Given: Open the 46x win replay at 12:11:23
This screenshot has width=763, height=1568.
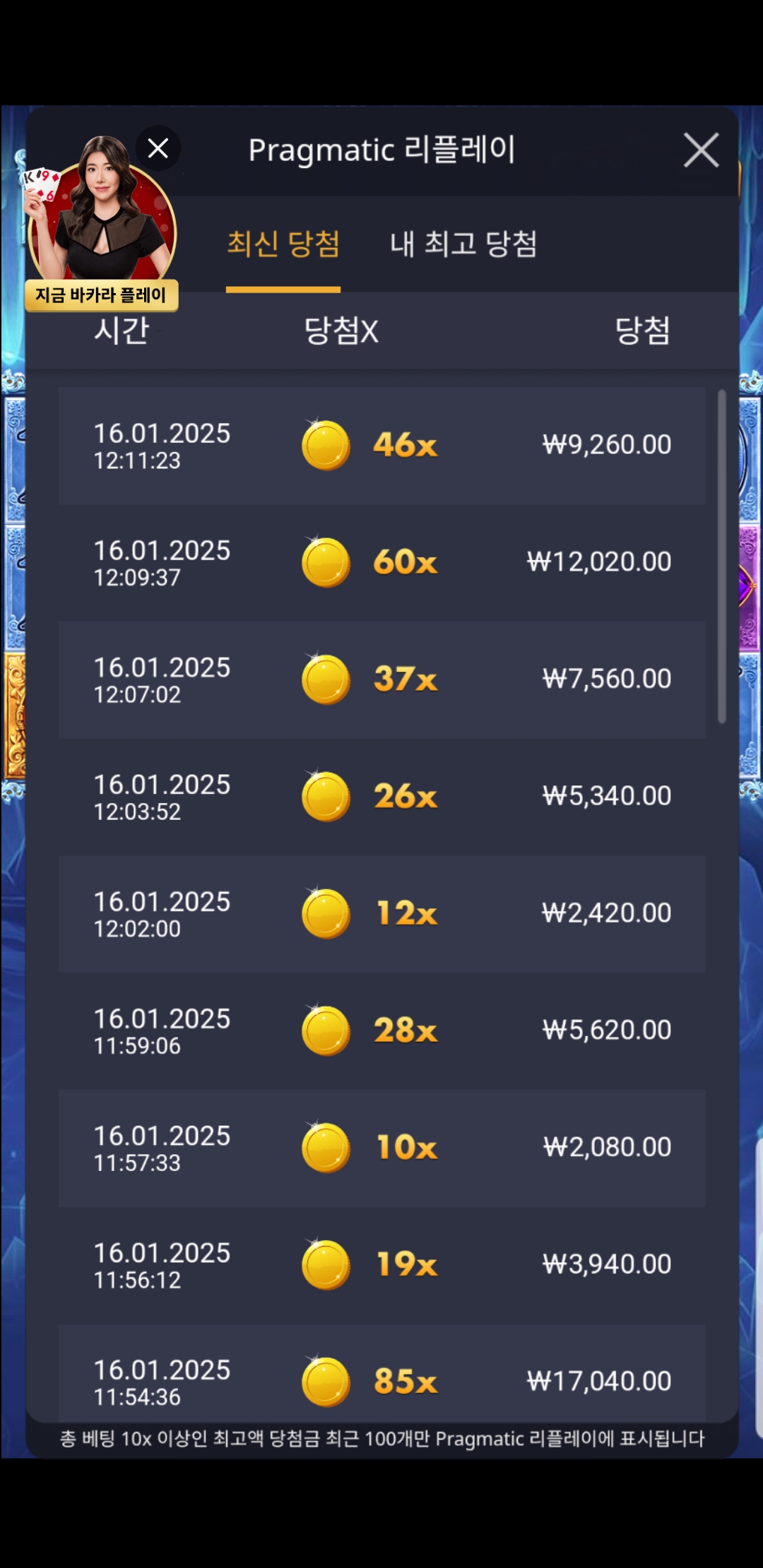Looking at the screenshot, I should click(381, 445).
